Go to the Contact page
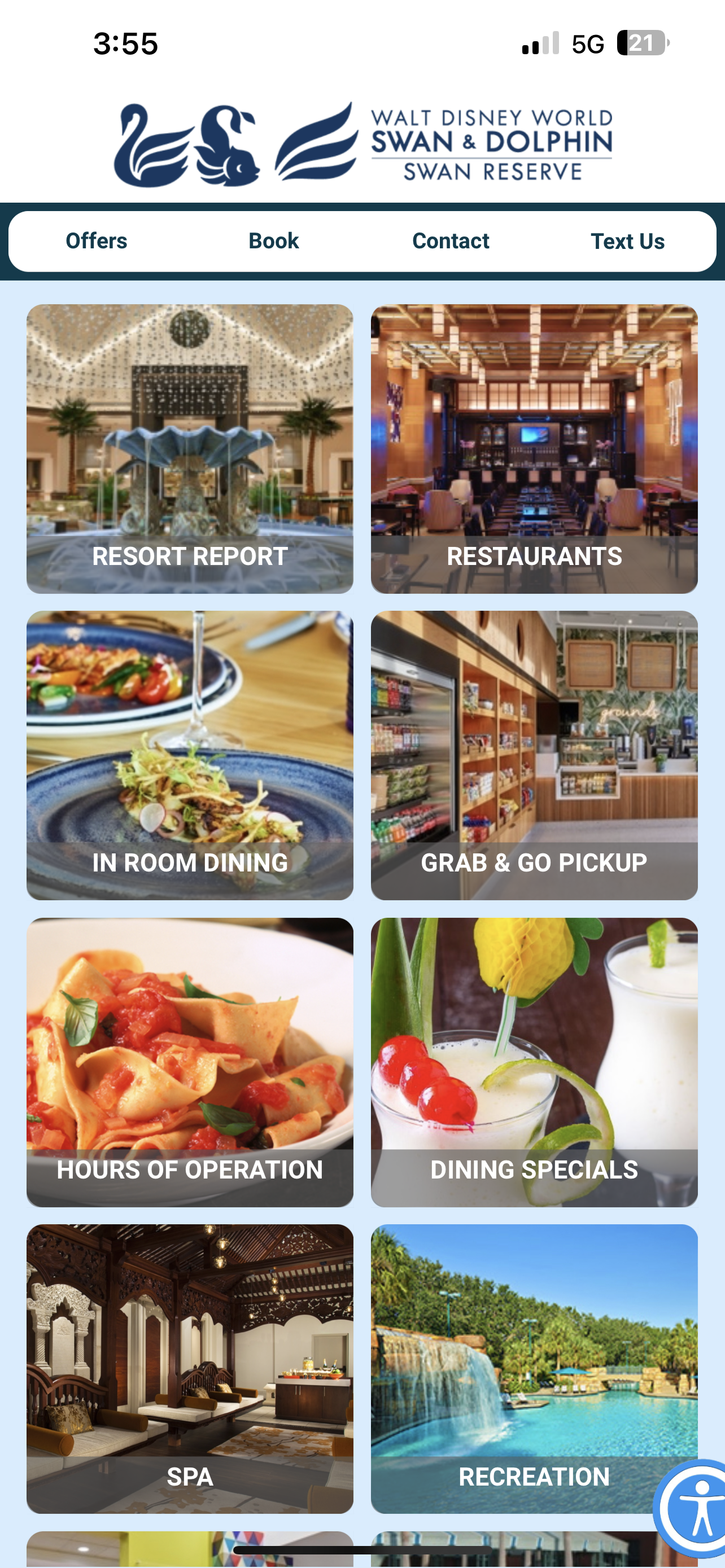This screenshot has width=725, height=1568. click(x=451, y=241)
